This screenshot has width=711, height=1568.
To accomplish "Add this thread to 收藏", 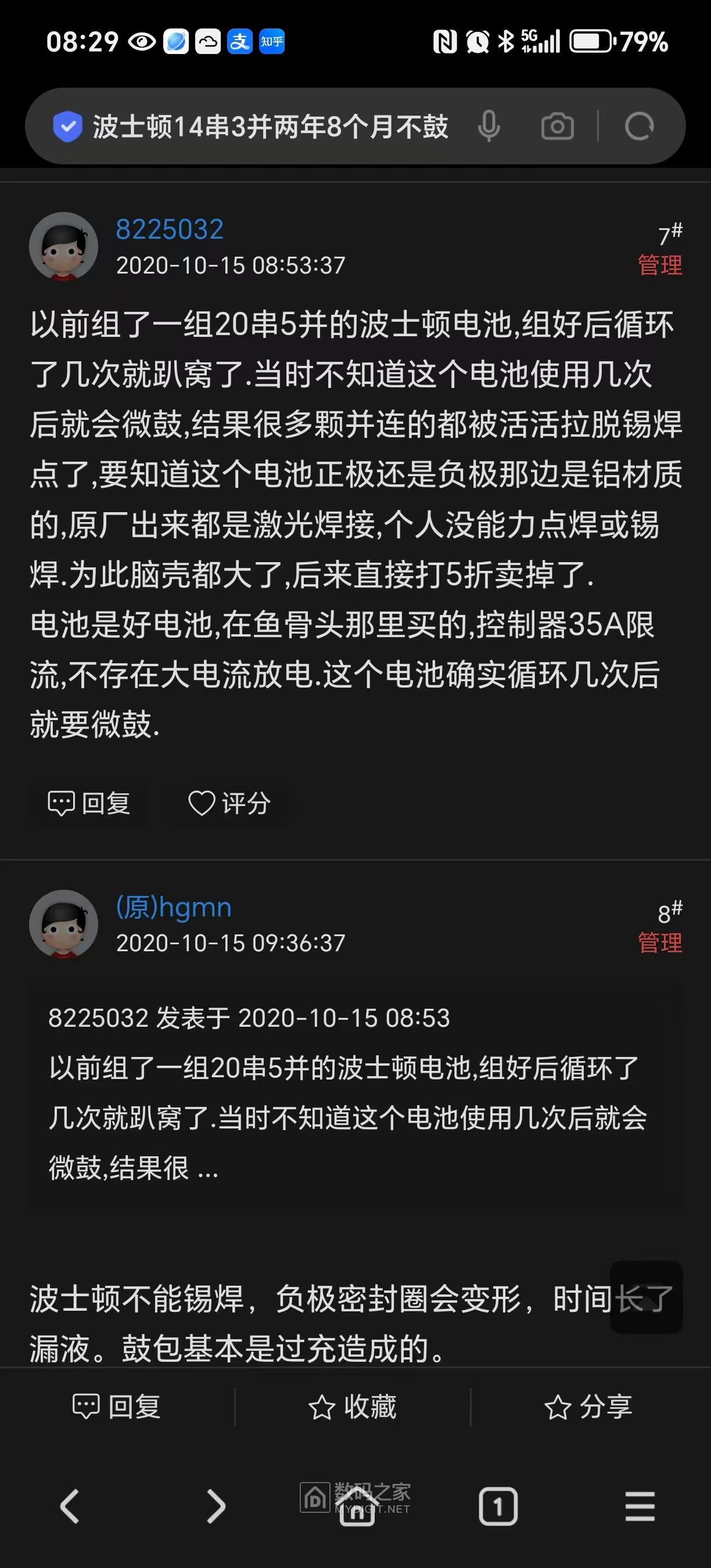I will [353, 1407].
